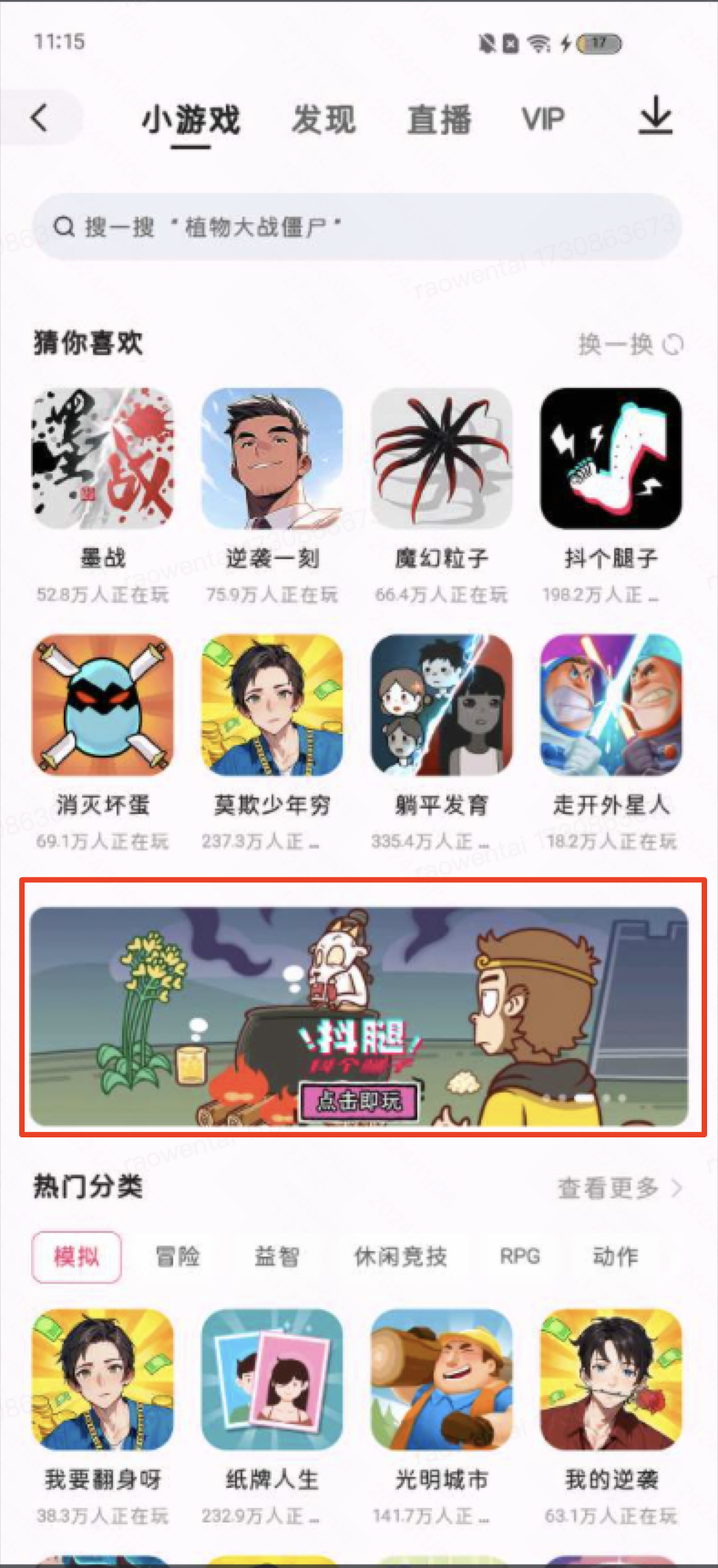Open the downloads icon
718x1568 pixels.
pyautogui.click(x=654, y=118)
